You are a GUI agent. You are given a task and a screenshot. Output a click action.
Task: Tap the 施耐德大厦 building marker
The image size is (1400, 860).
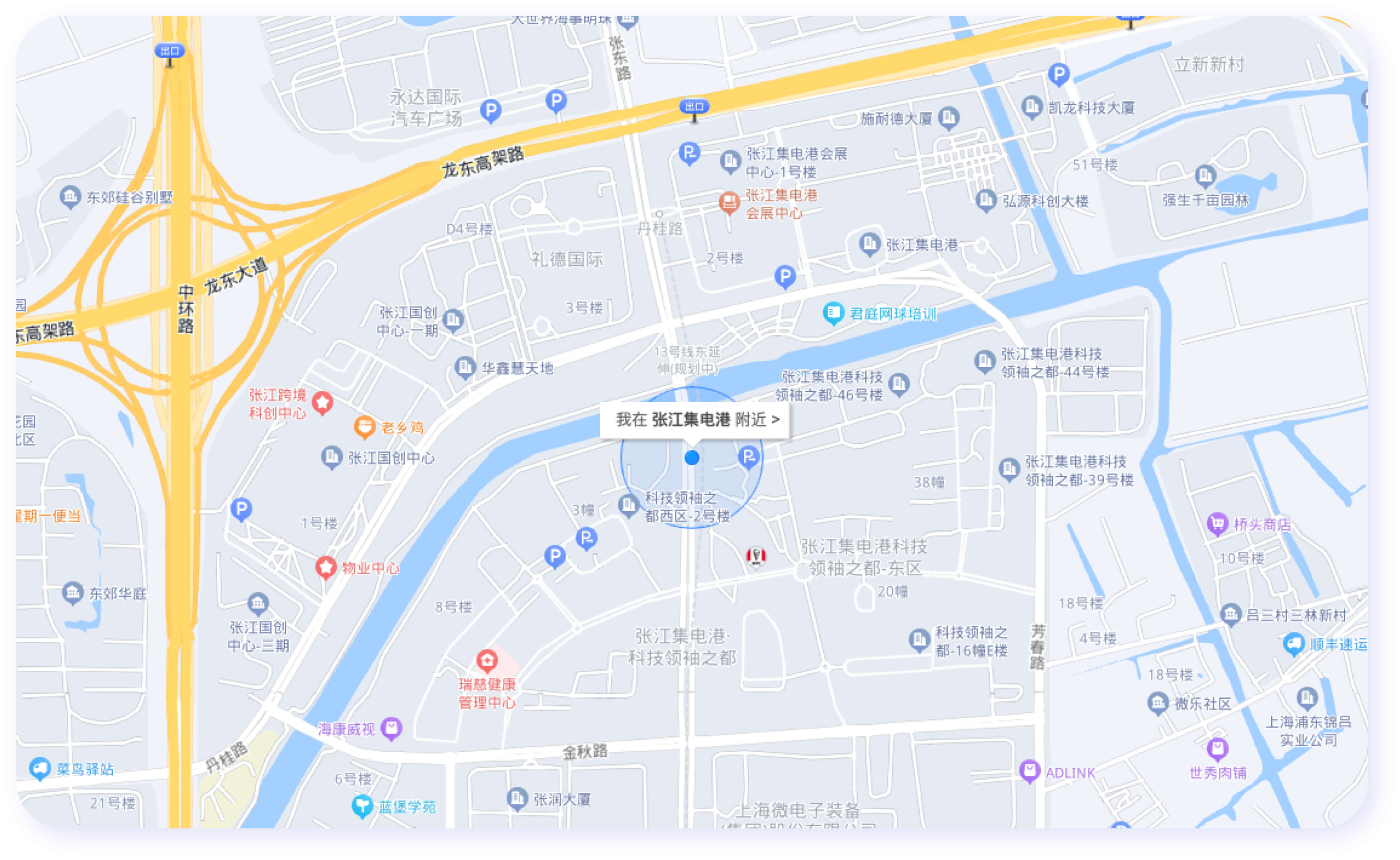(x=948, y=118)
